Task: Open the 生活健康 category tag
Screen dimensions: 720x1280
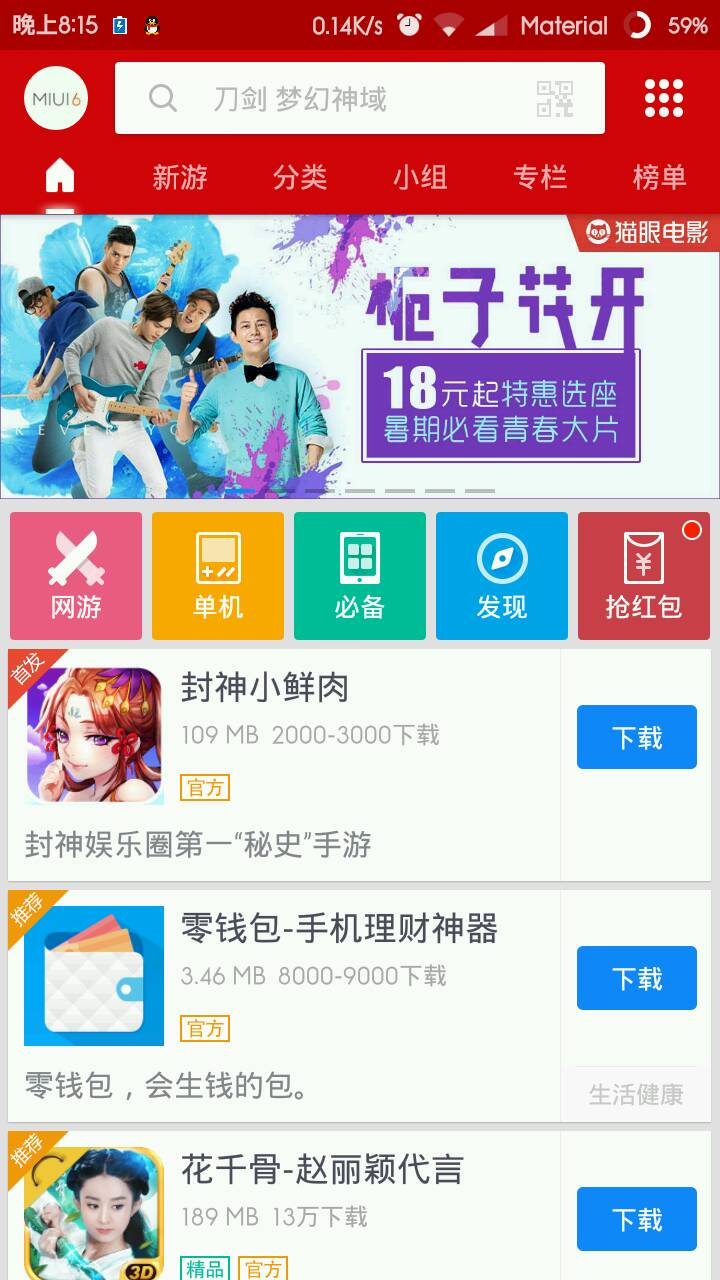Action: [x=636, y=1095]
